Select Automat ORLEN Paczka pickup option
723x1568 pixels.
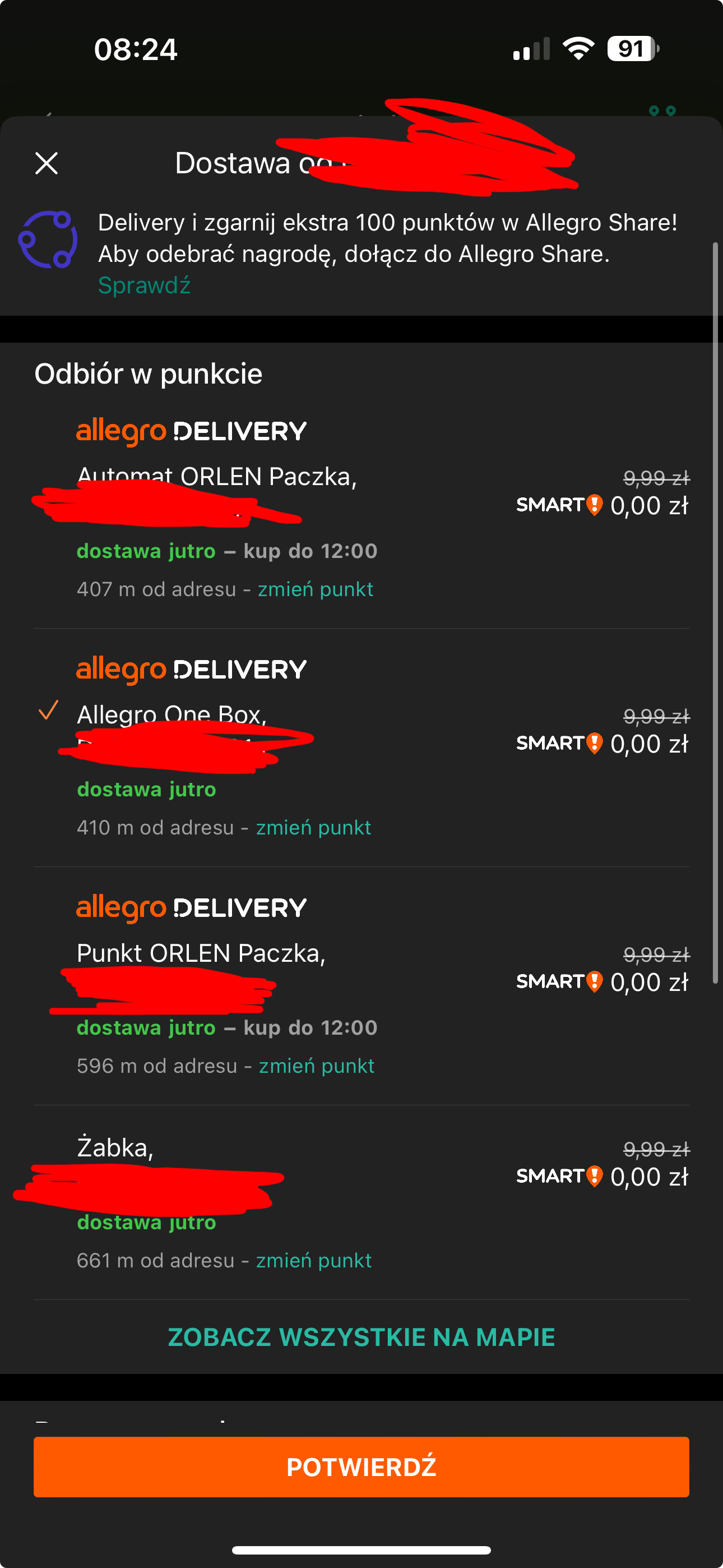(217, 477)
